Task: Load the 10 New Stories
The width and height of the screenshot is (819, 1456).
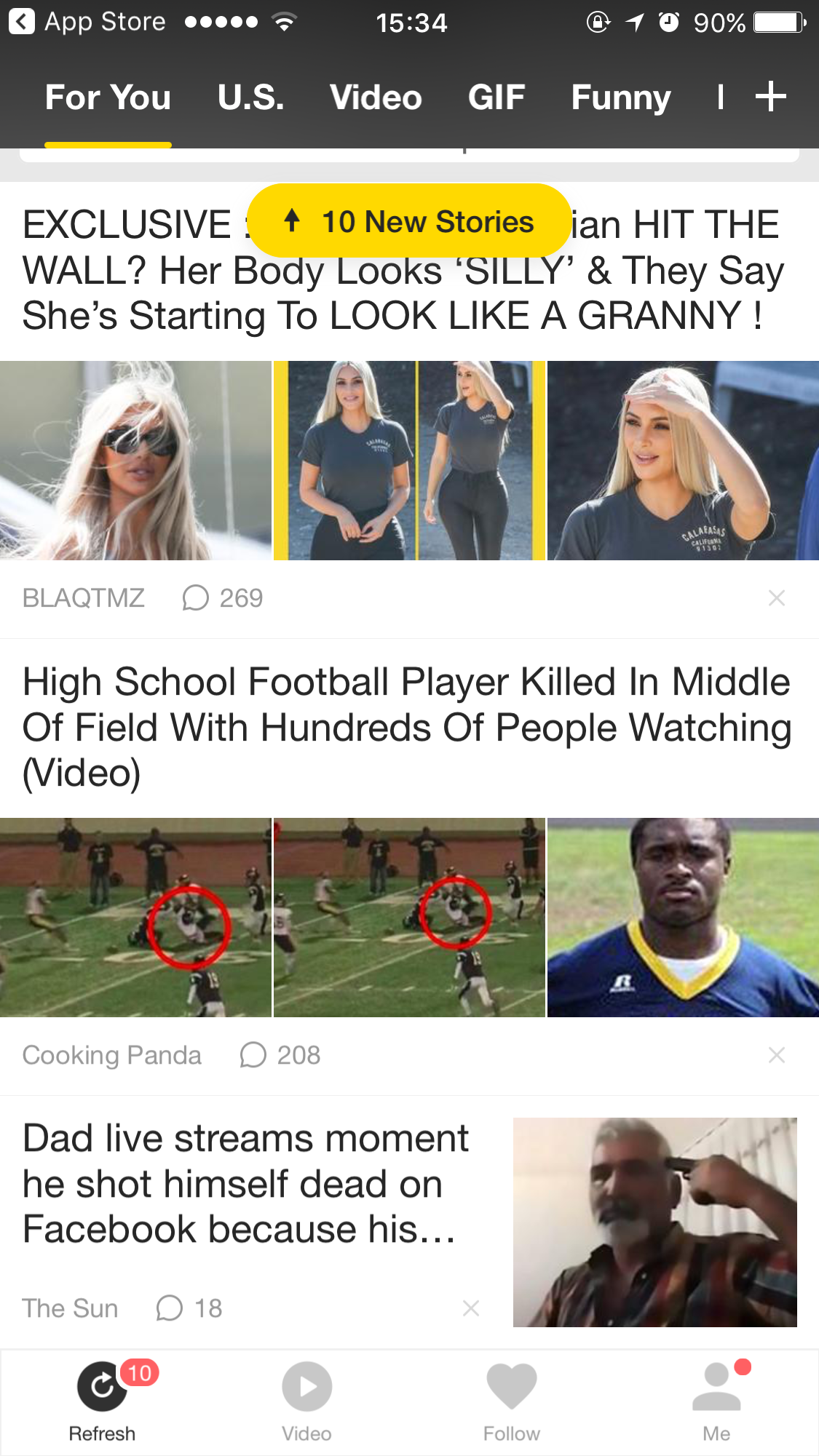Action: click(x=409, y=221)
